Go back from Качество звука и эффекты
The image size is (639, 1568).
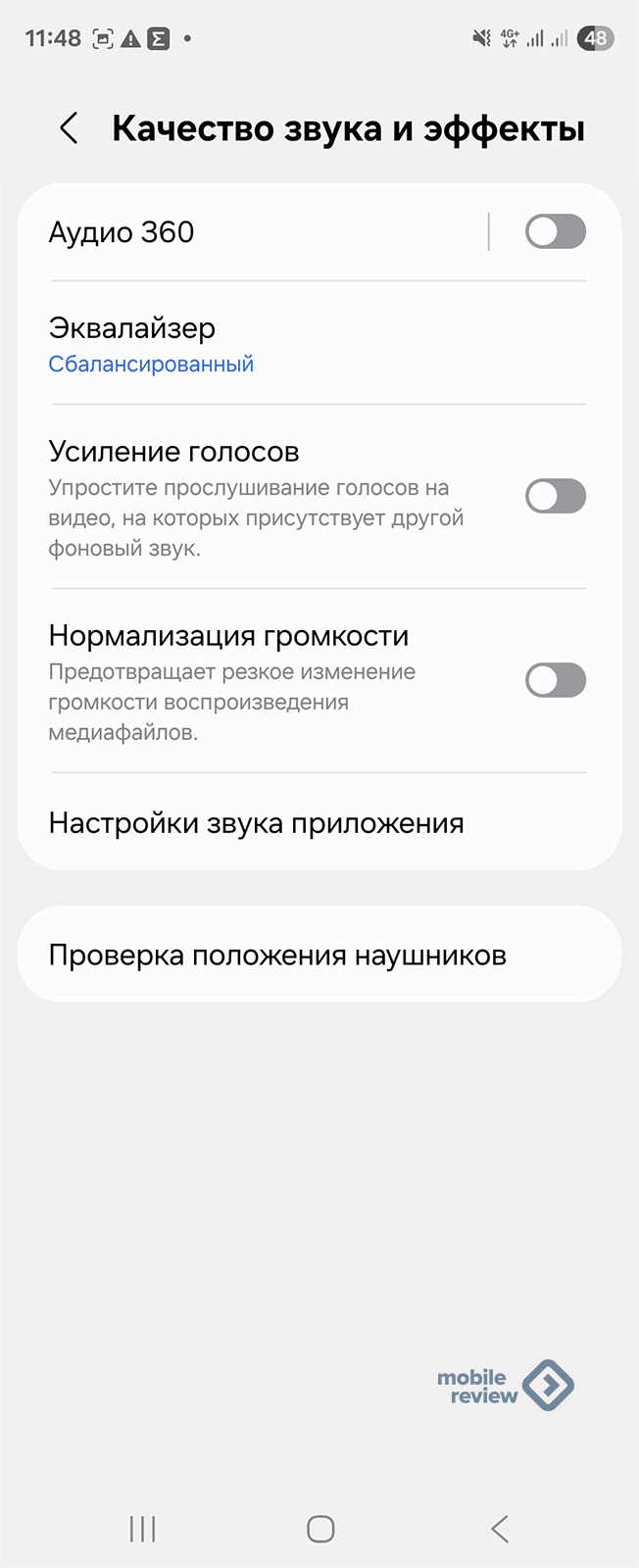[x=69, y=128]
